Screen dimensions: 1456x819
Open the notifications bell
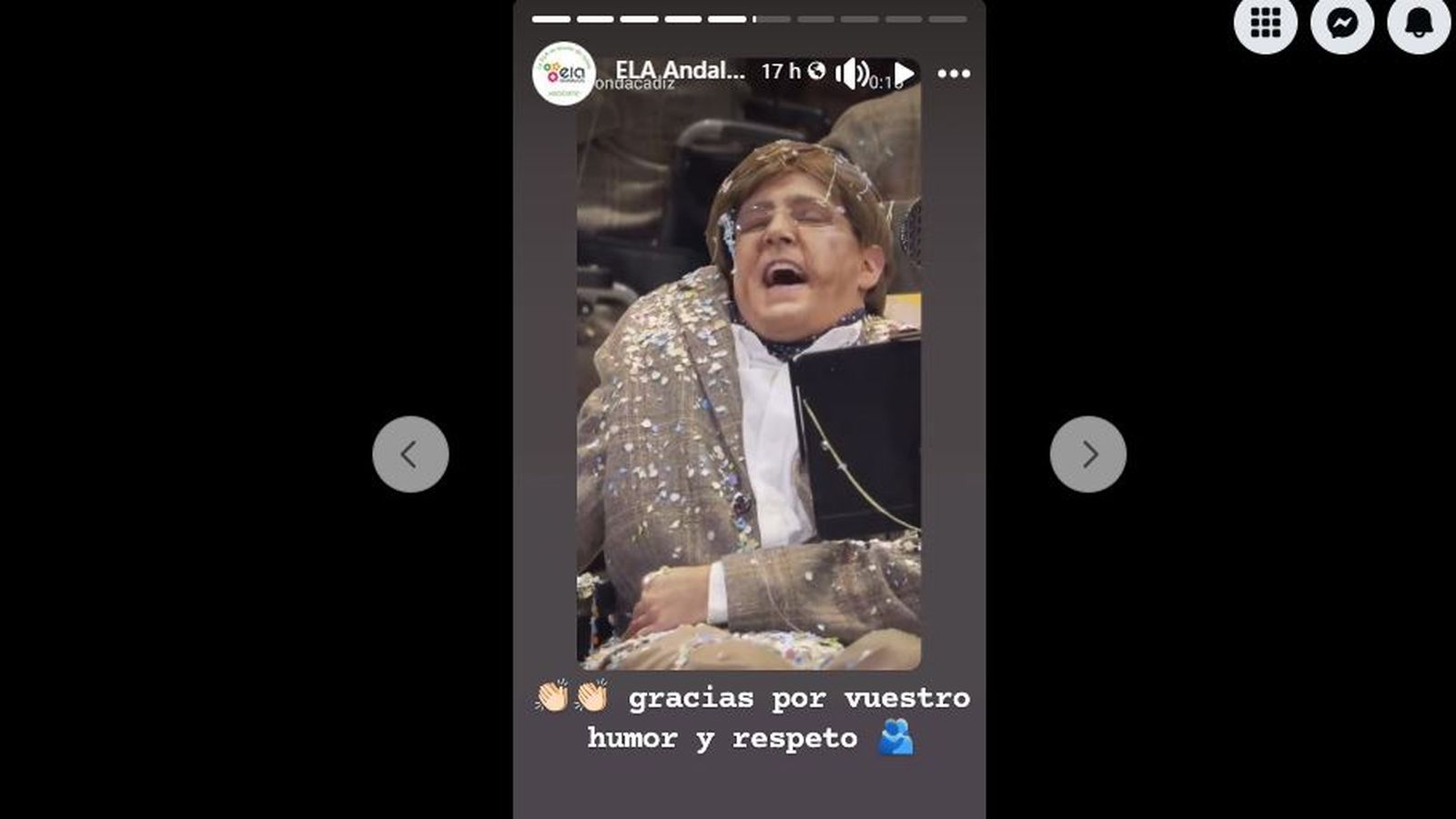click(x=1419, y=24)
